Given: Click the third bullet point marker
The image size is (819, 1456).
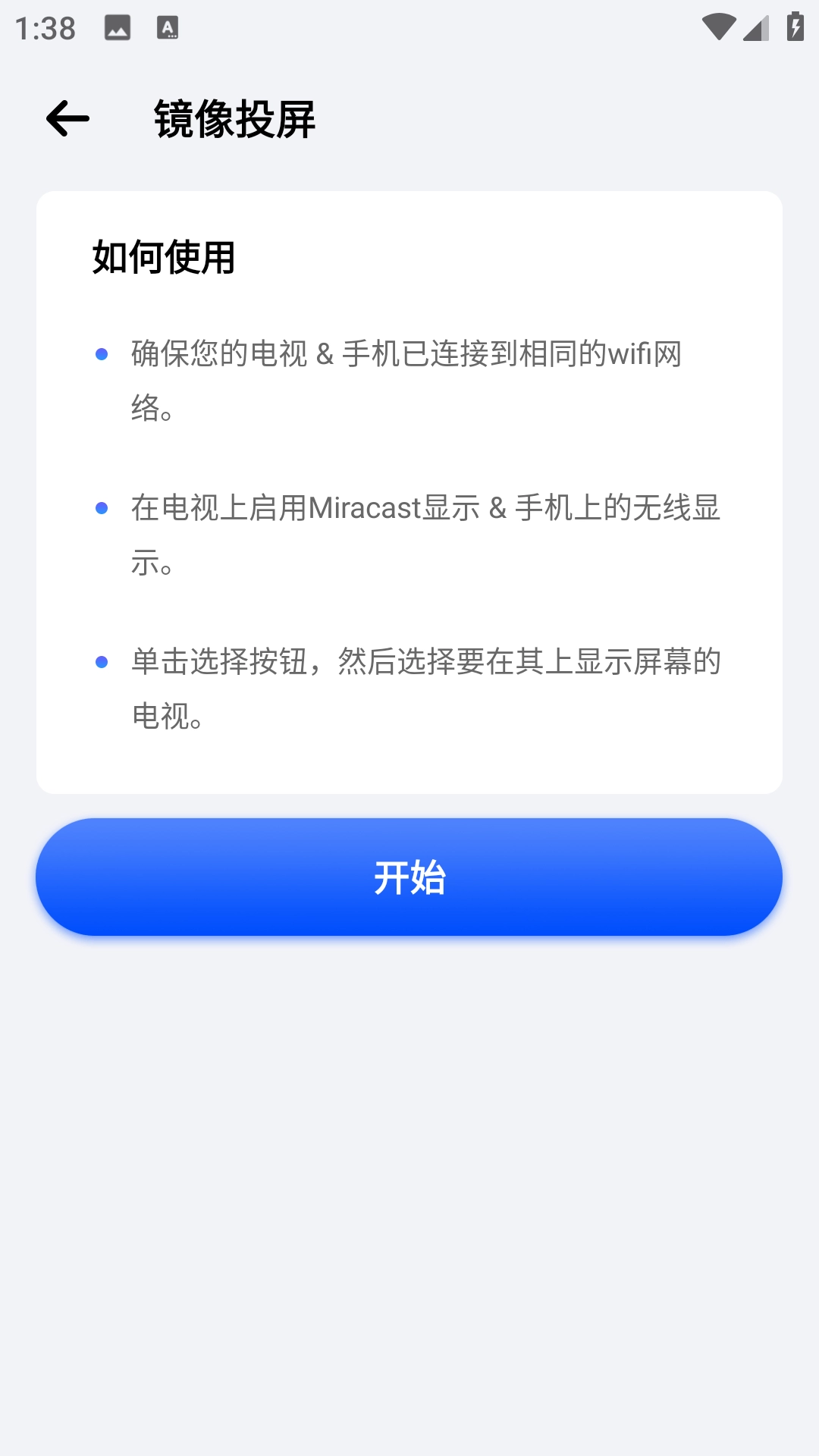Looking at the screenshot, I should 101,662.
